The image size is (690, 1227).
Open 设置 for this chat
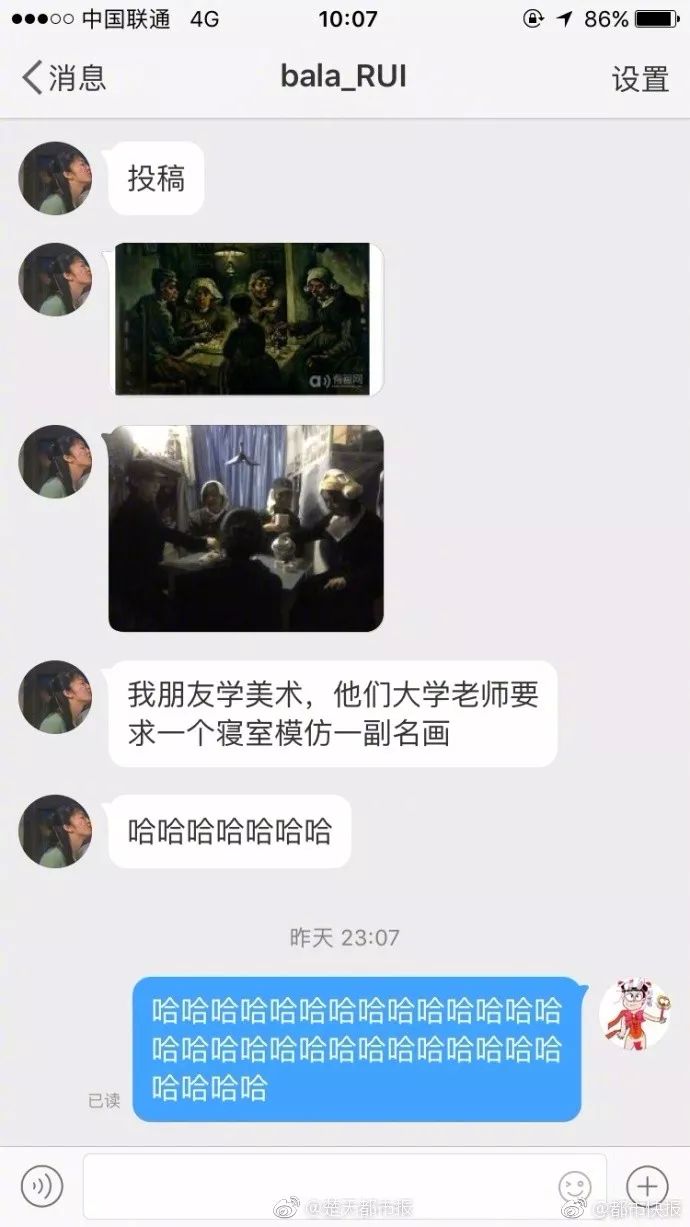click(640, 79)
